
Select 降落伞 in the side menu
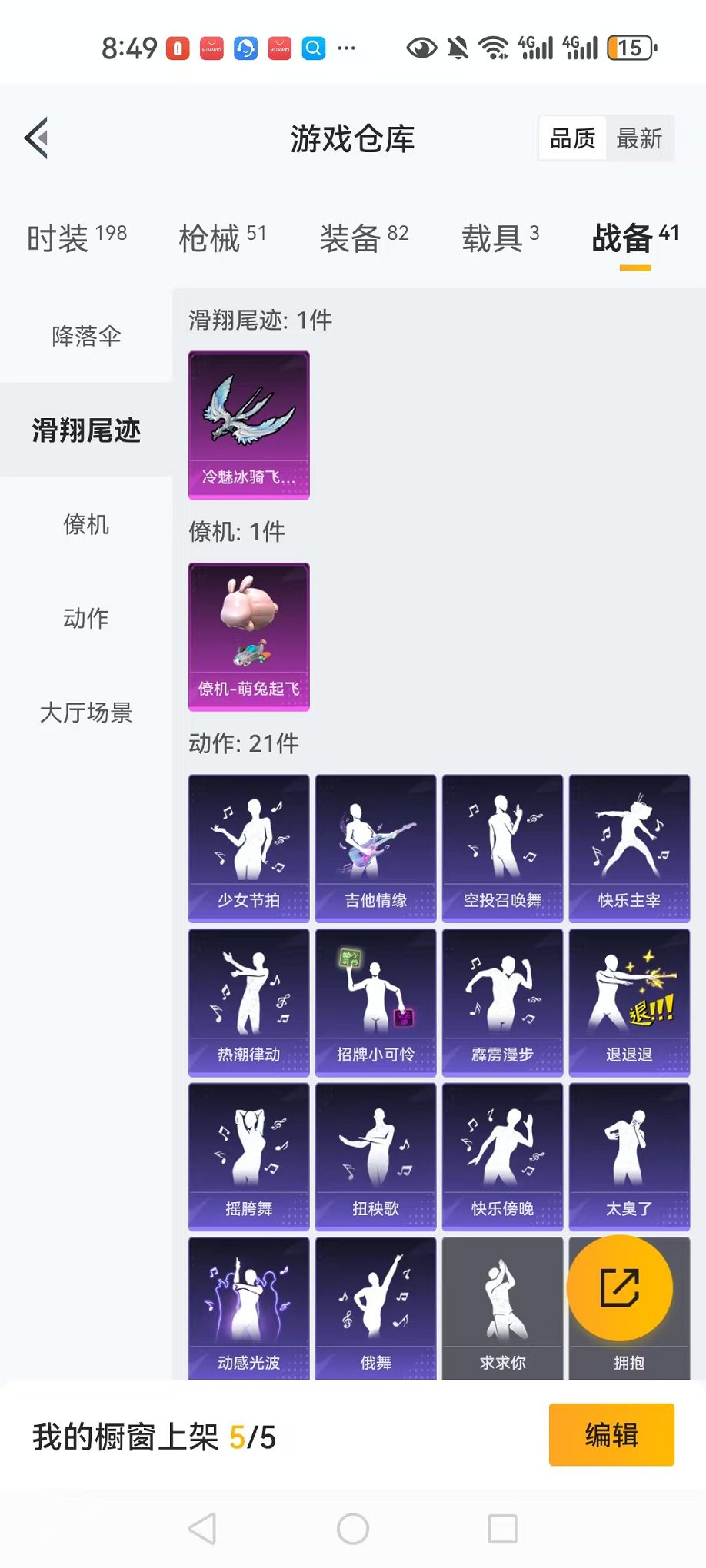(86, 336)
